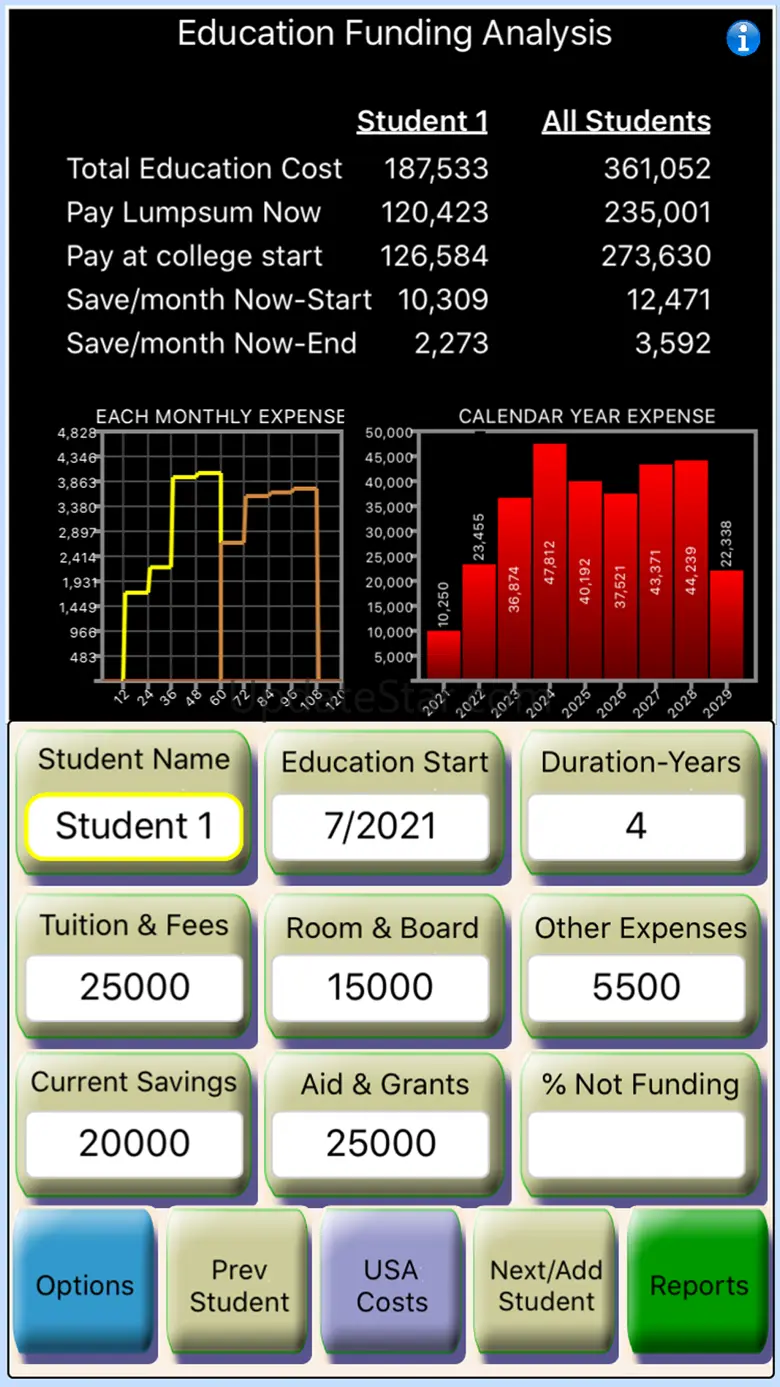Open the info icon
Screen dimensions: 780x1387
(742, 38)
